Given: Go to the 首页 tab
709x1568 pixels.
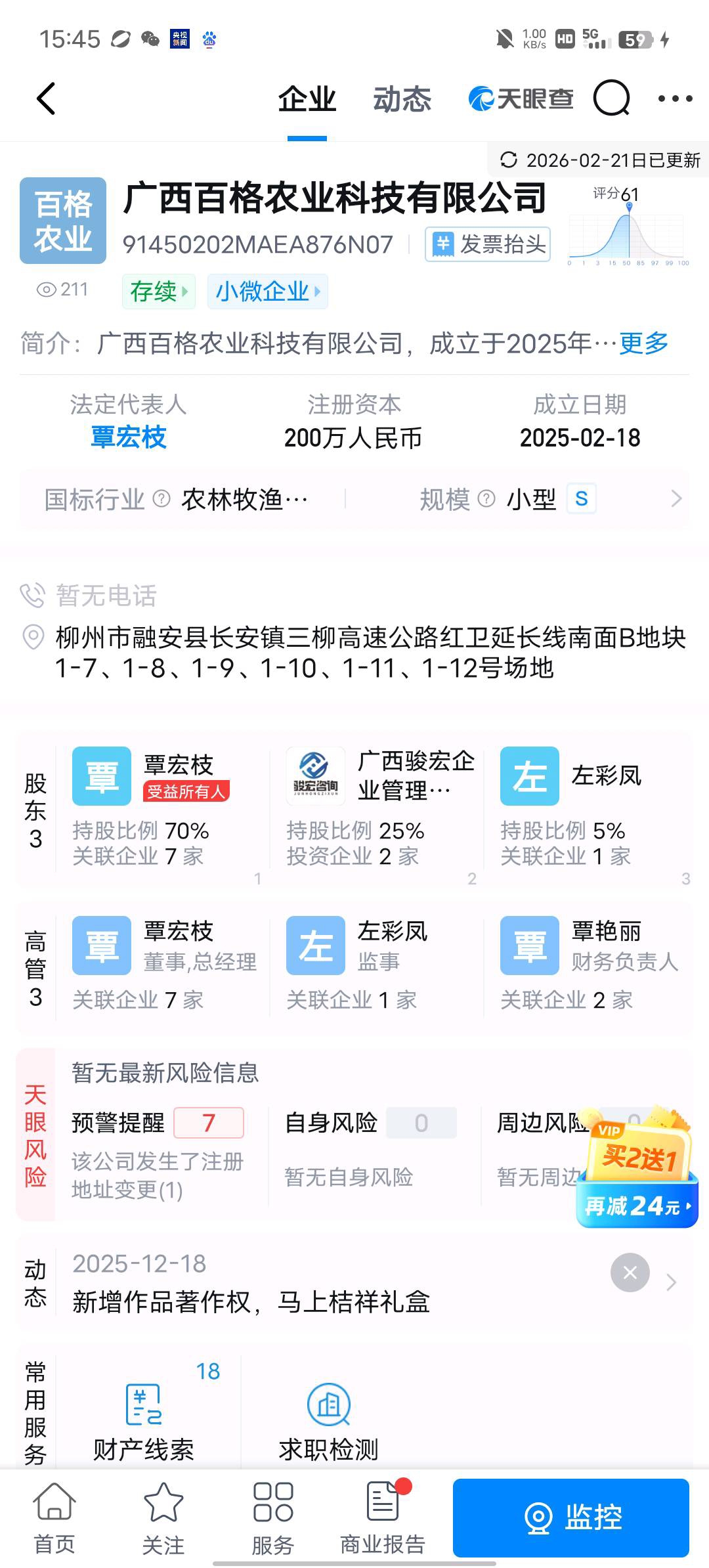Looking at the screenshot, I should tap(54, 1518).
